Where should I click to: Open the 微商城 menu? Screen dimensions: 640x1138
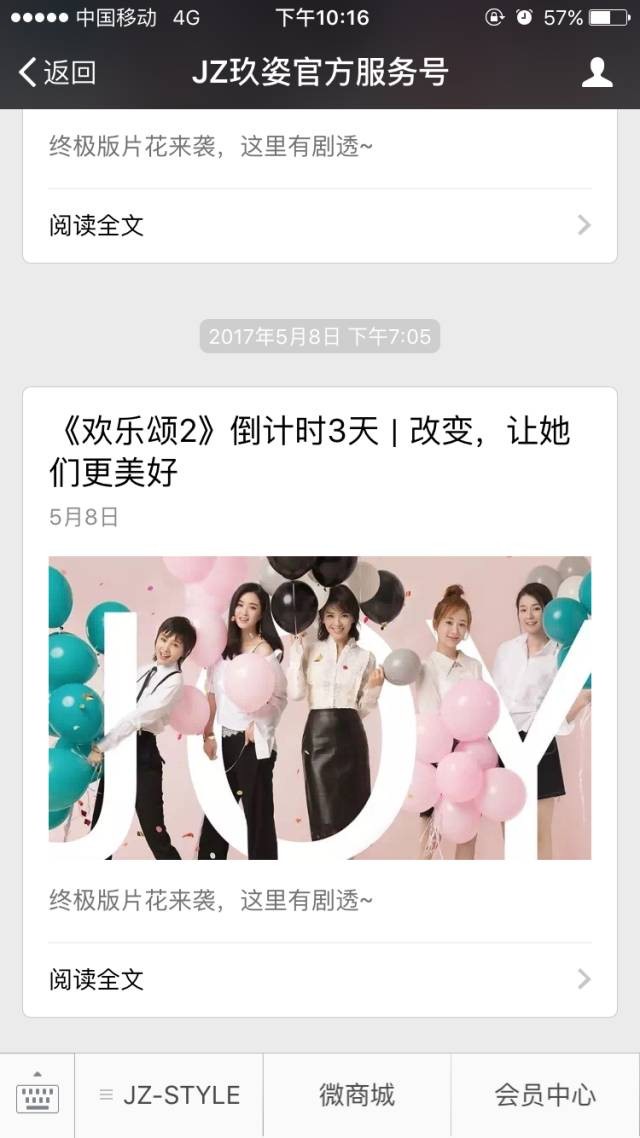coord(357,1095)
